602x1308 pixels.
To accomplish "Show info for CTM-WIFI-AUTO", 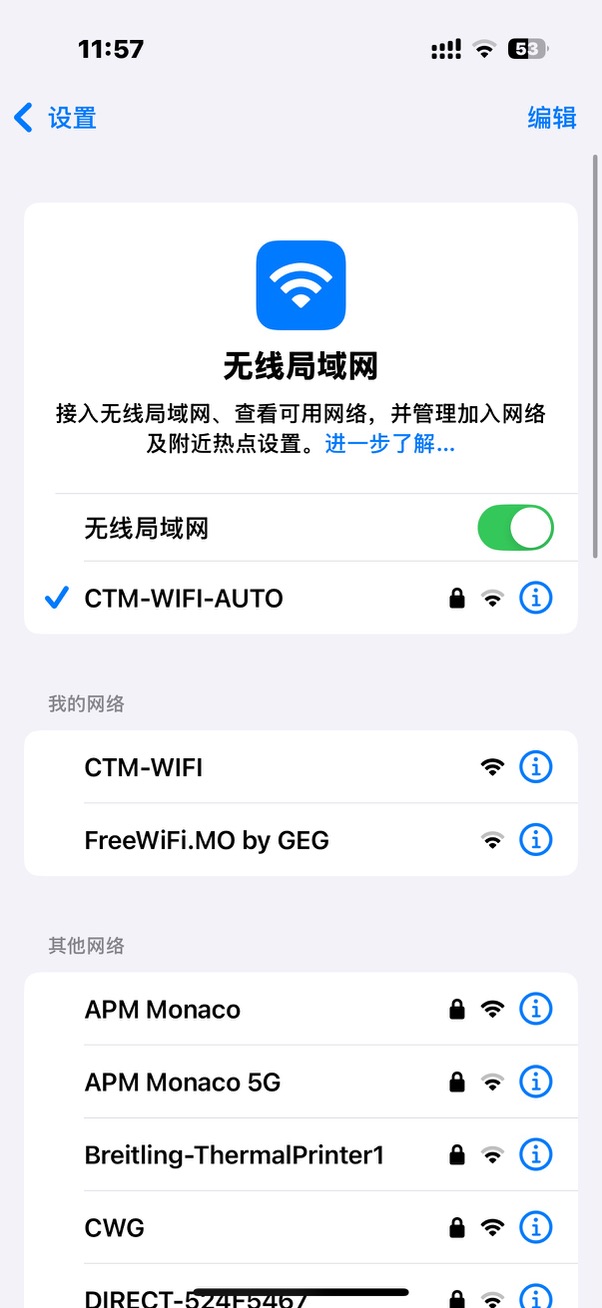I will pyautogui.click(x=536, y=599).
